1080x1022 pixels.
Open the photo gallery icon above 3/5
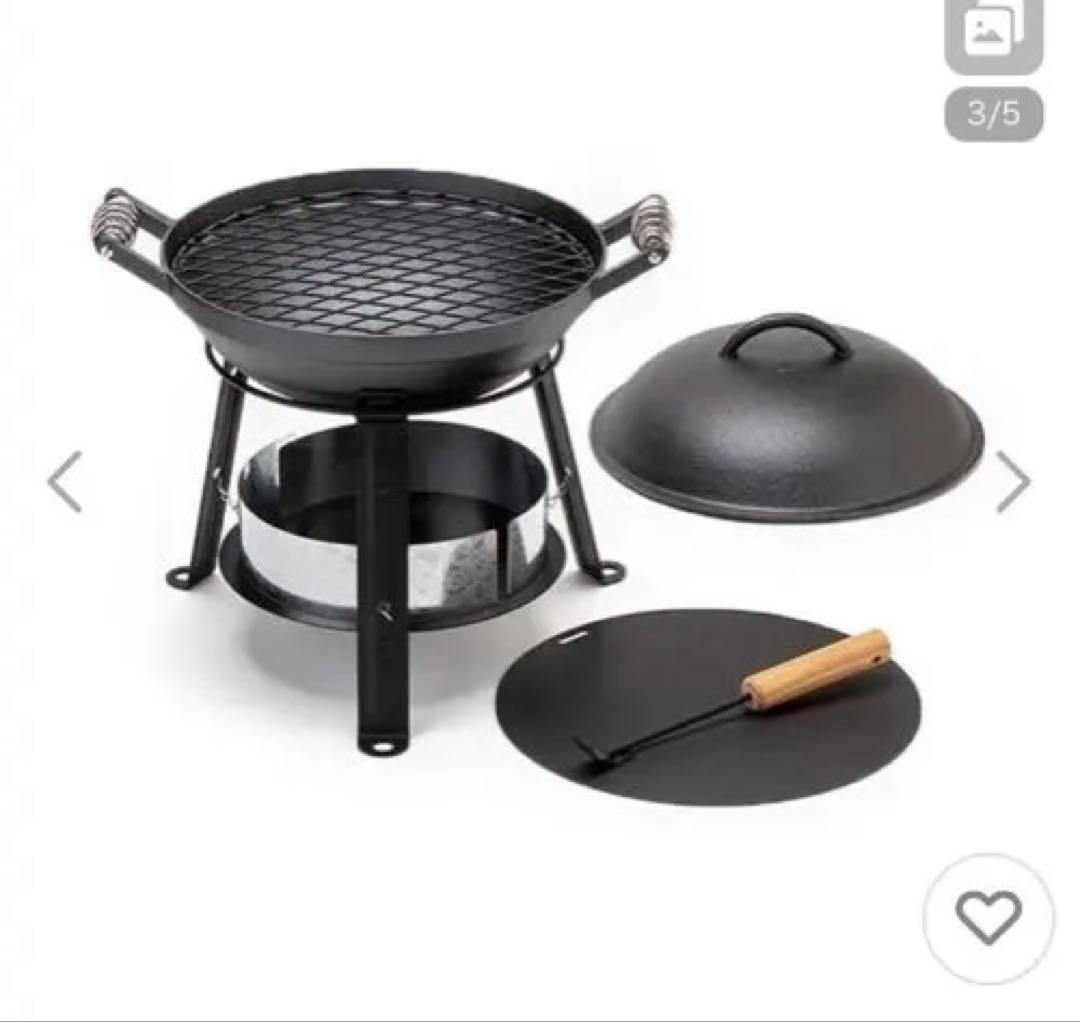click(993, 36)
